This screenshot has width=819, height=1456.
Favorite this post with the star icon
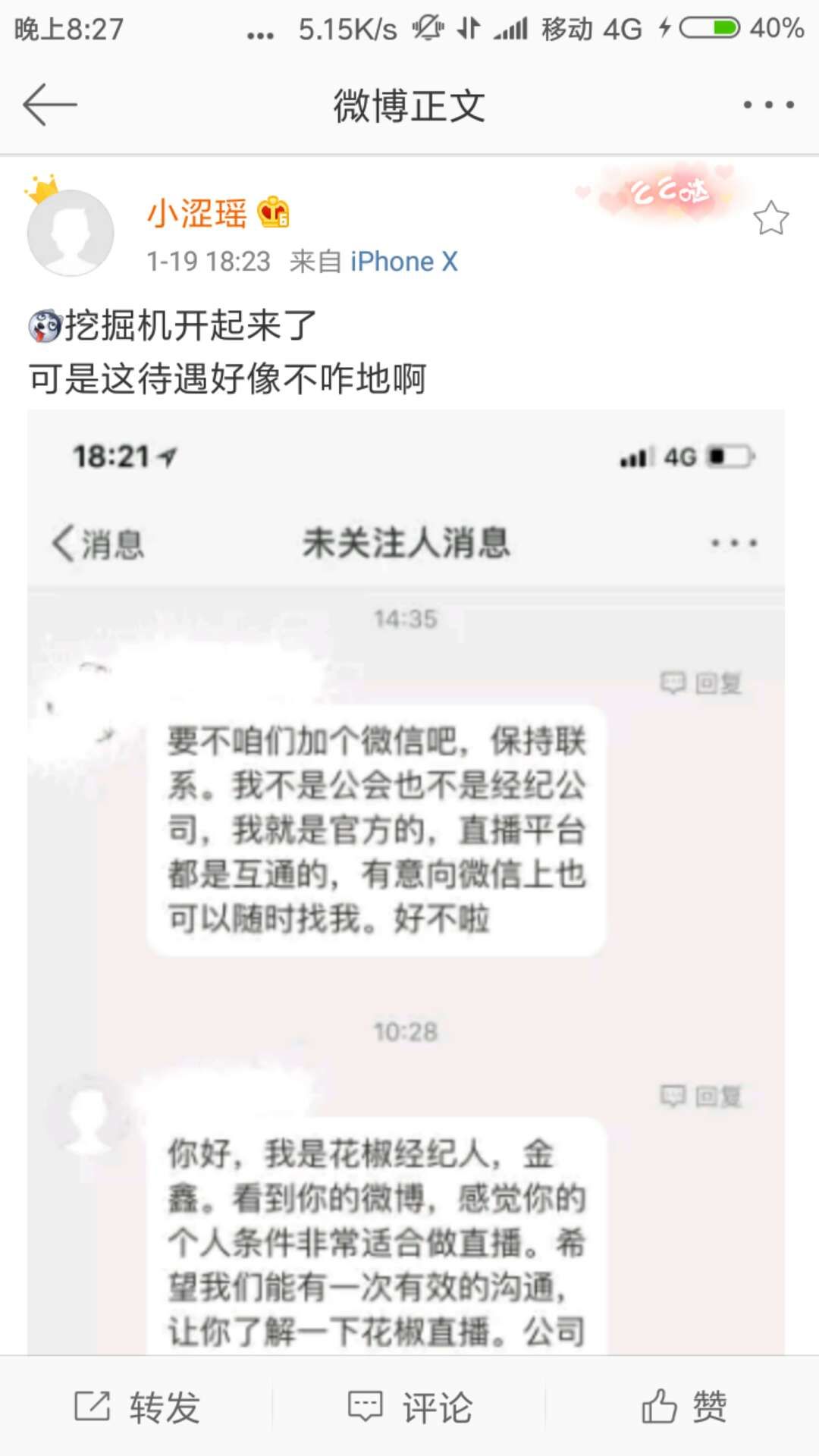pos(771,218)
